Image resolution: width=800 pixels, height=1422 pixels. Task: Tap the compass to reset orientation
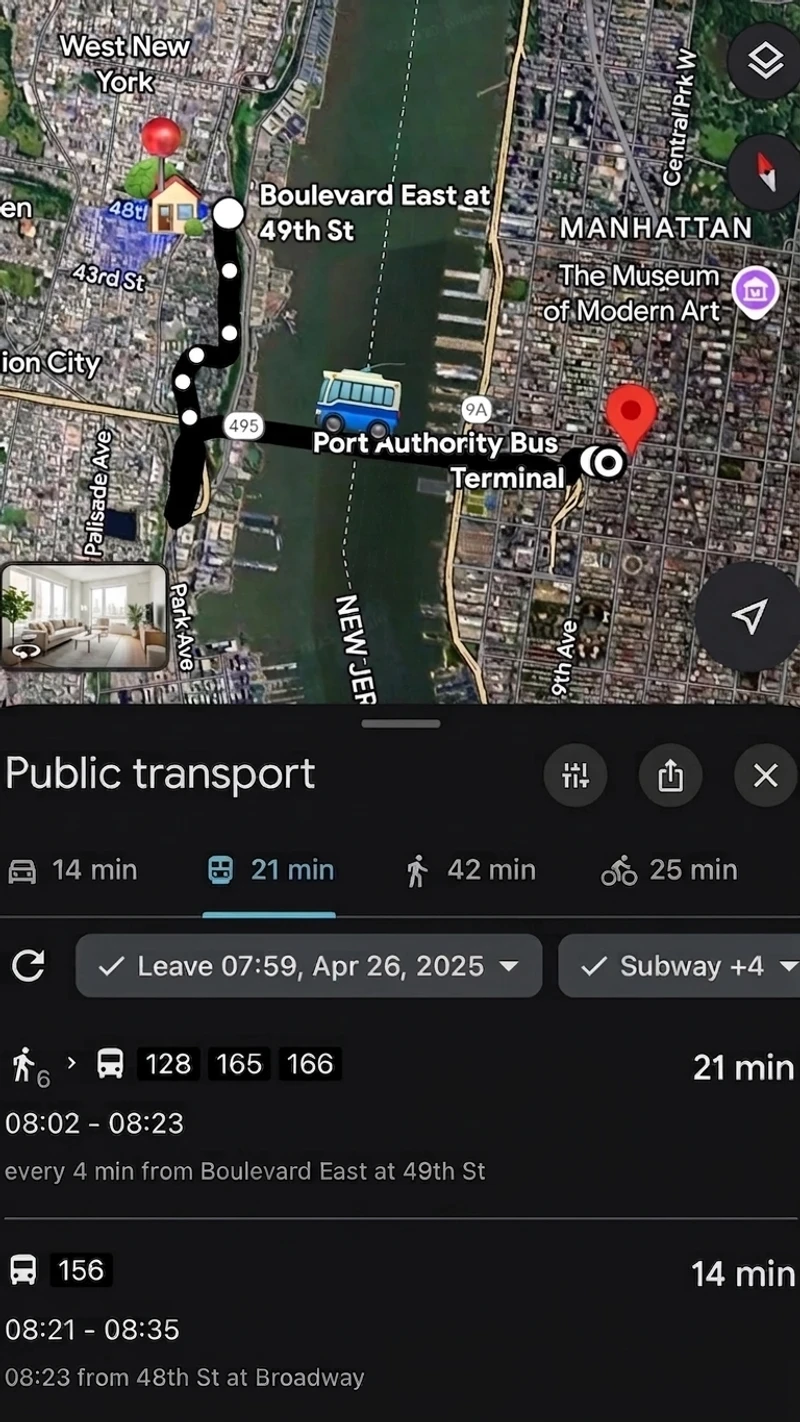(x=765, y=172)
